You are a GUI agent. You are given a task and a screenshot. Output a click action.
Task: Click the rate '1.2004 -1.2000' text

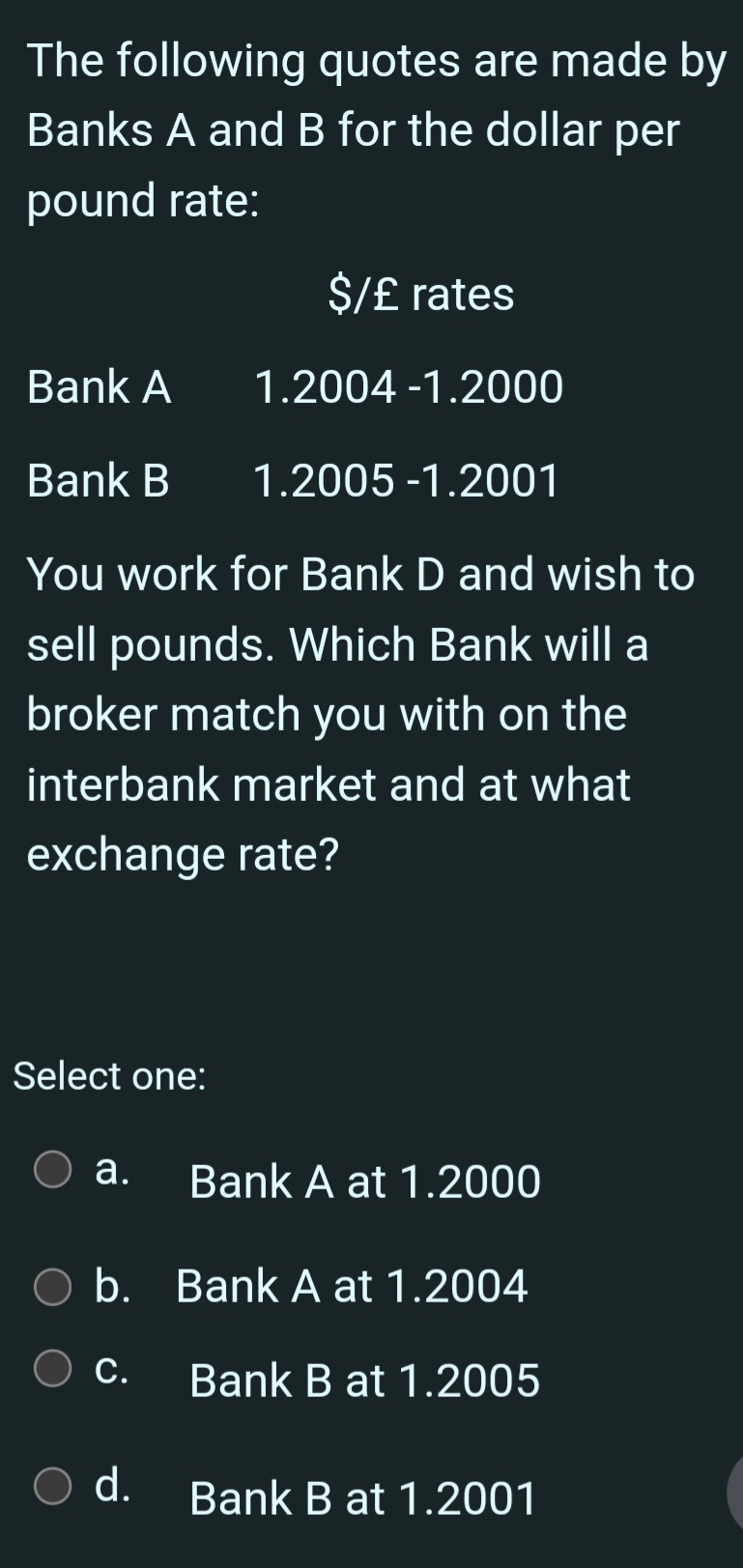(409, 385)
